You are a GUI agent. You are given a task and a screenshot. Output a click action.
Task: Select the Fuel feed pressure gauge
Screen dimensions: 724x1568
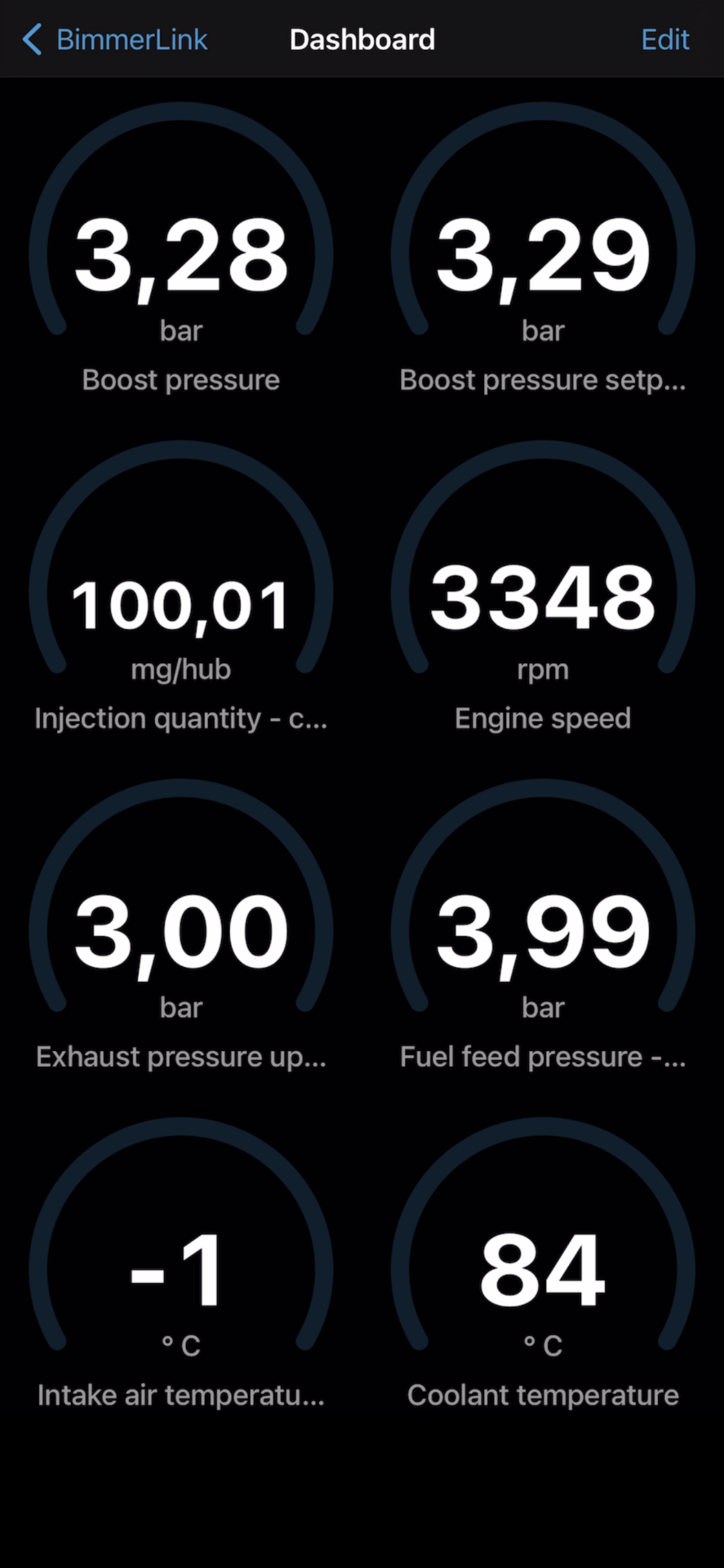[x=543, y=926]
